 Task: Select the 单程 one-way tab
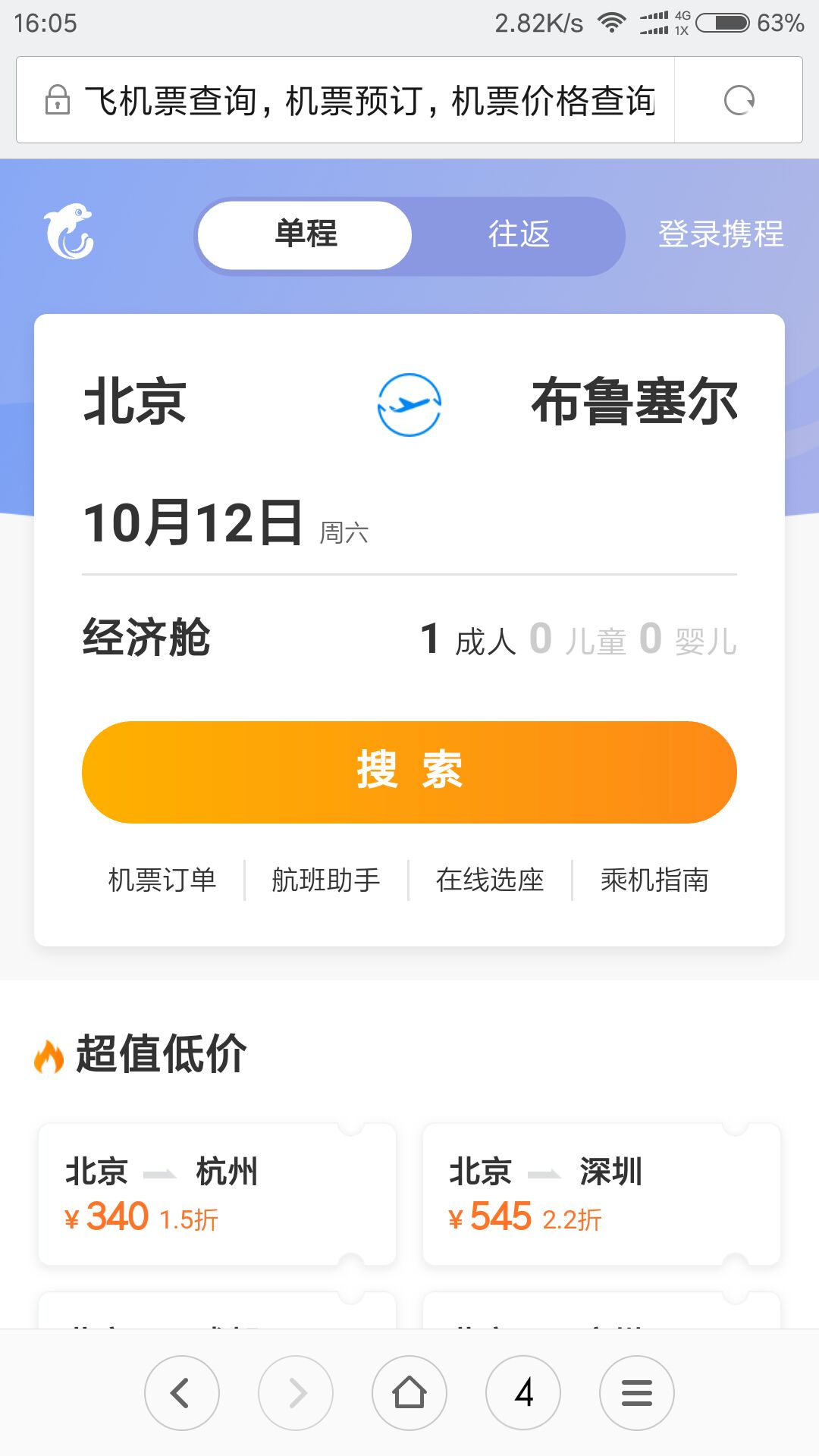pyautogui.click(x=305, y=234)
